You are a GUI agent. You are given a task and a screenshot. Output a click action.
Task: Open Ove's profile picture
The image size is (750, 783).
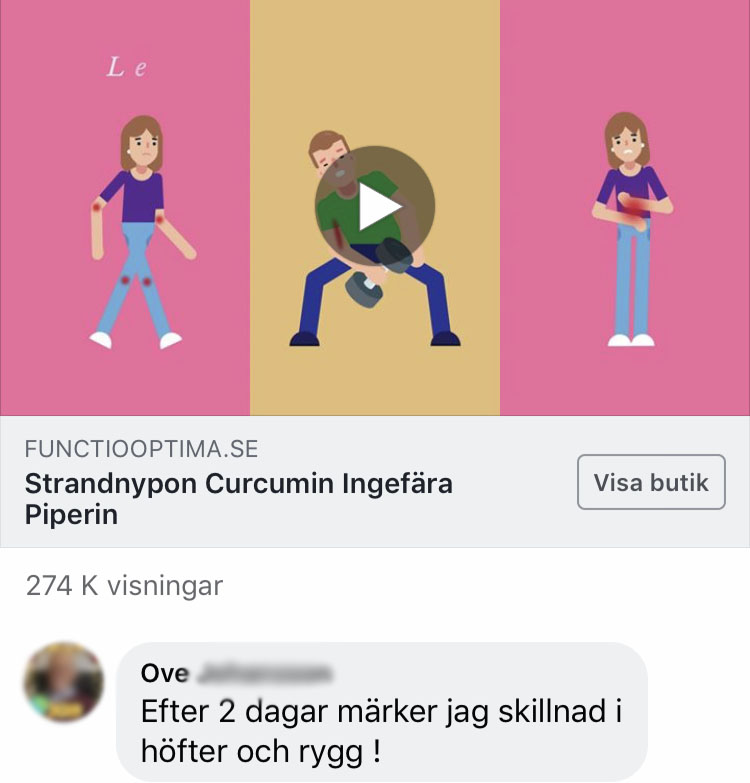63,683
